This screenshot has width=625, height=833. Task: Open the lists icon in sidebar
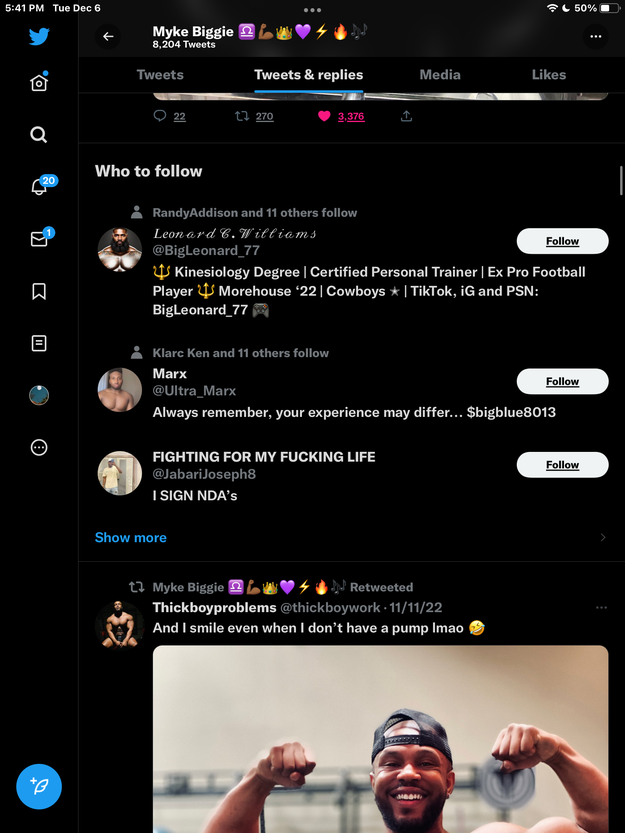point(39,343)
